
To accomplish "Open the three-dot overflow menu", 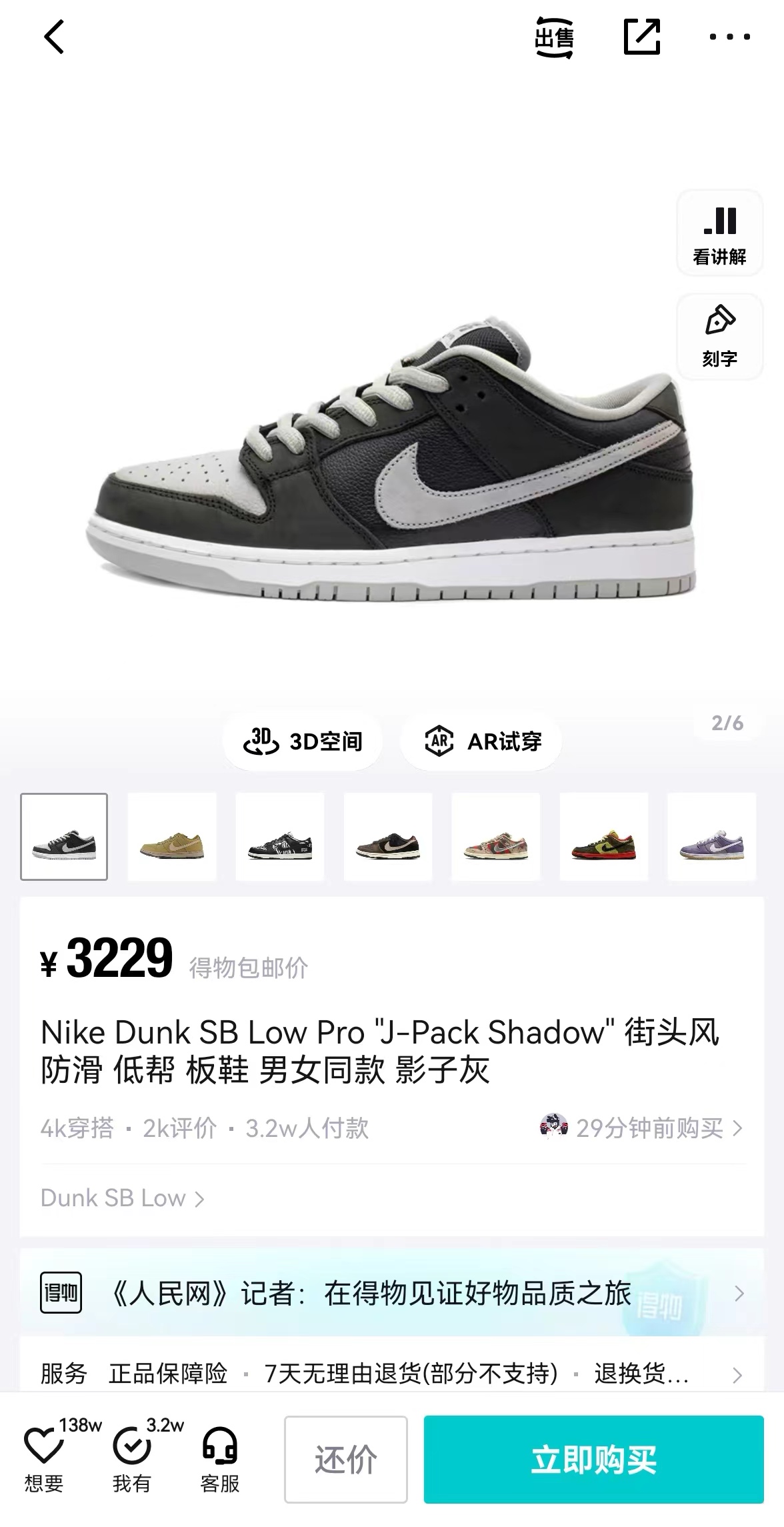I will 729,37.
